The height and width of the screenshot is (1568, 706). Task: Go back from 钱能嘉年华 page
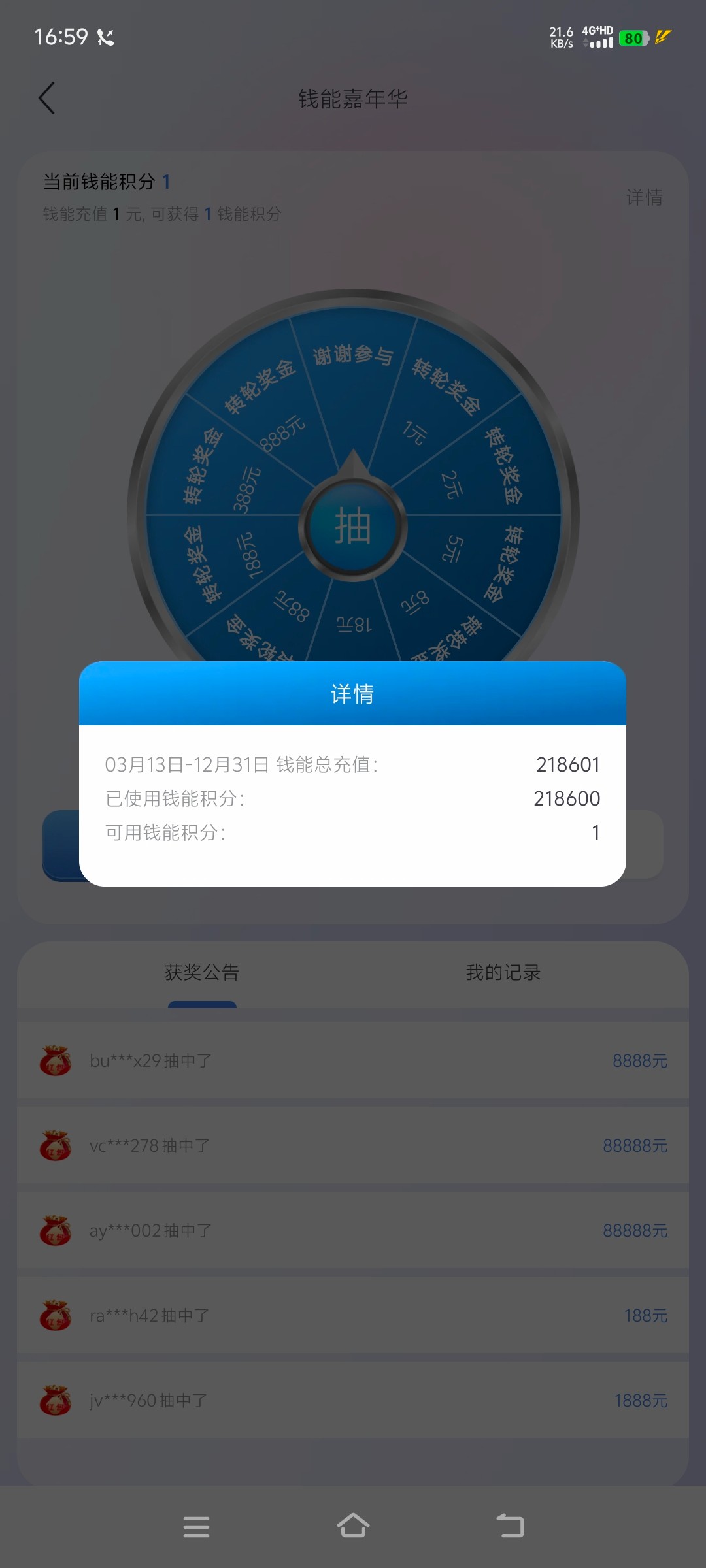[x=47, y=99]
